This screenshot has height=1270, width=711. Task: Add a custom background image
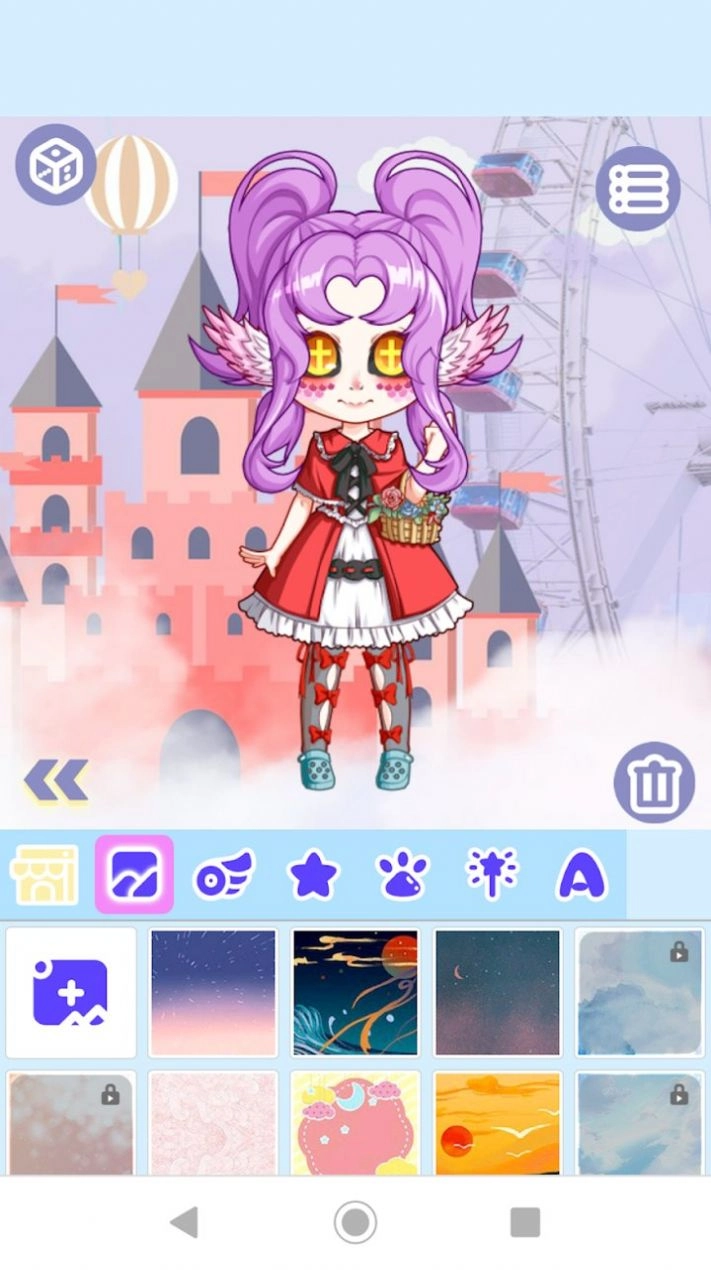tap(70, 992)
